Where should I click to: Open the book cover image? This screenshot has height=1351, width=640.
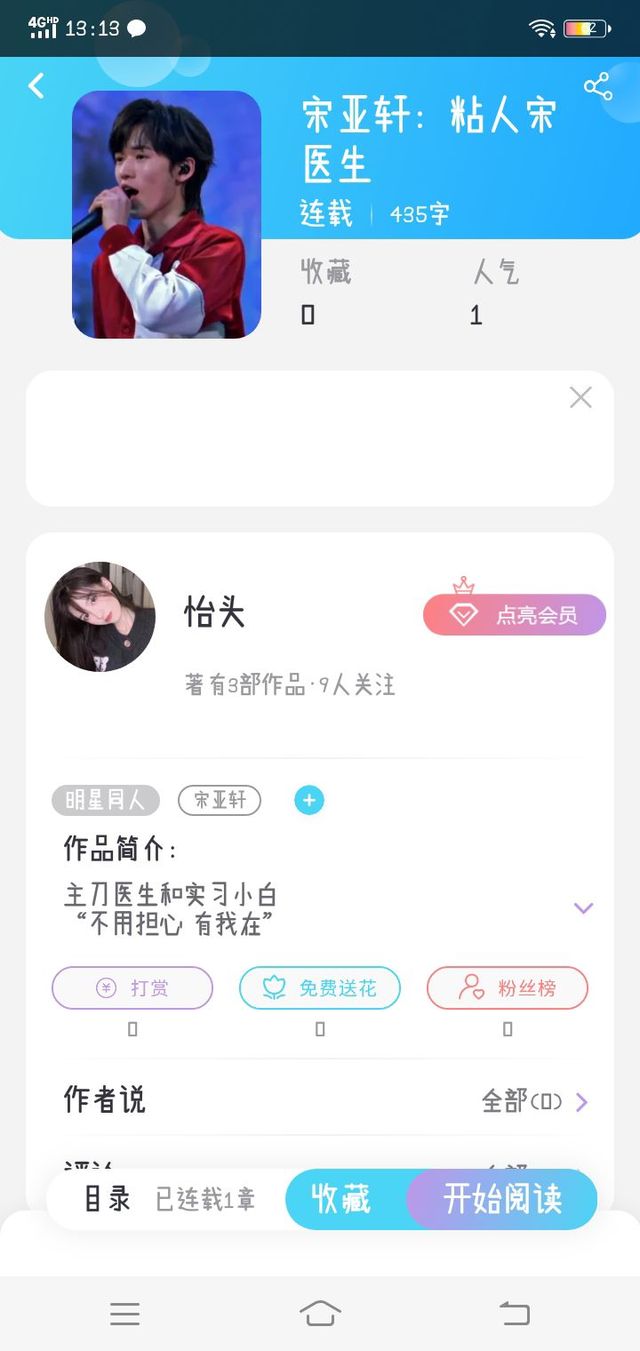166,214
